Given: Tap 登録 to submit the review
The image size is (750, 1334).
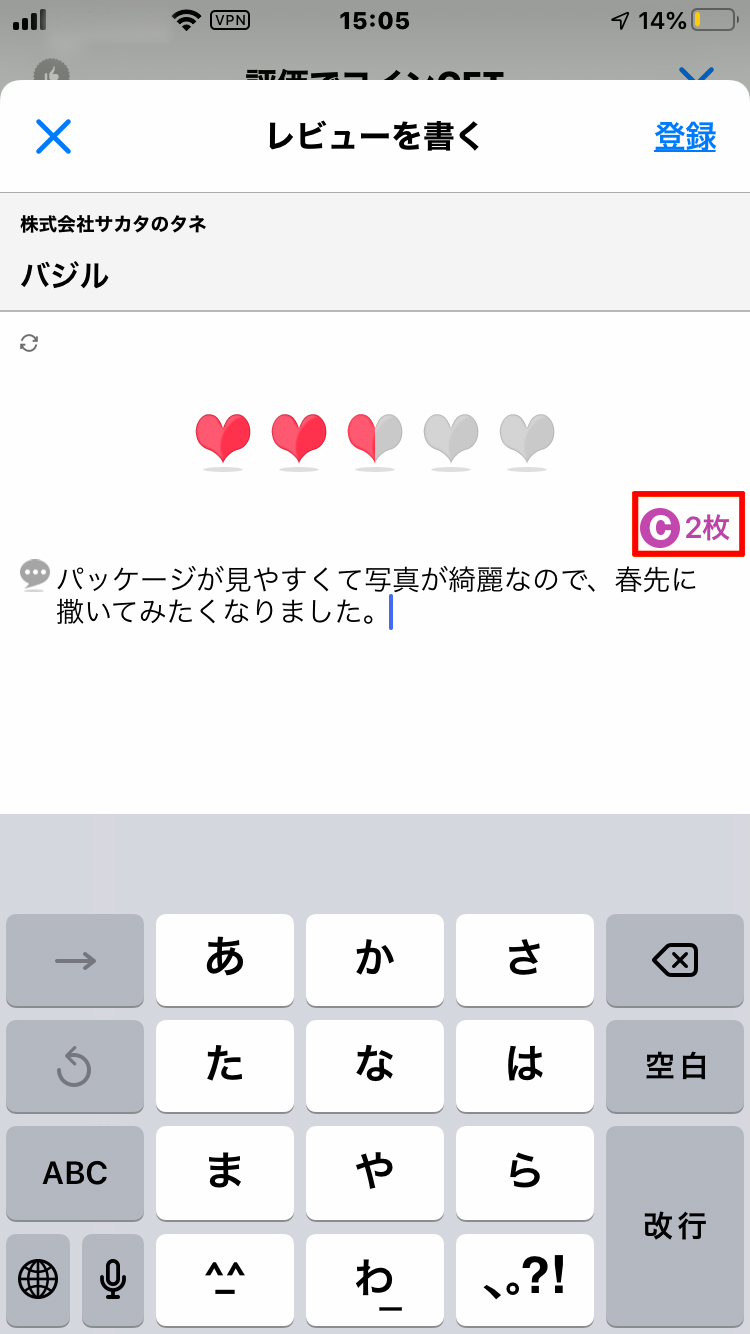Looking at the screenshot, I should tap(685, 136).
